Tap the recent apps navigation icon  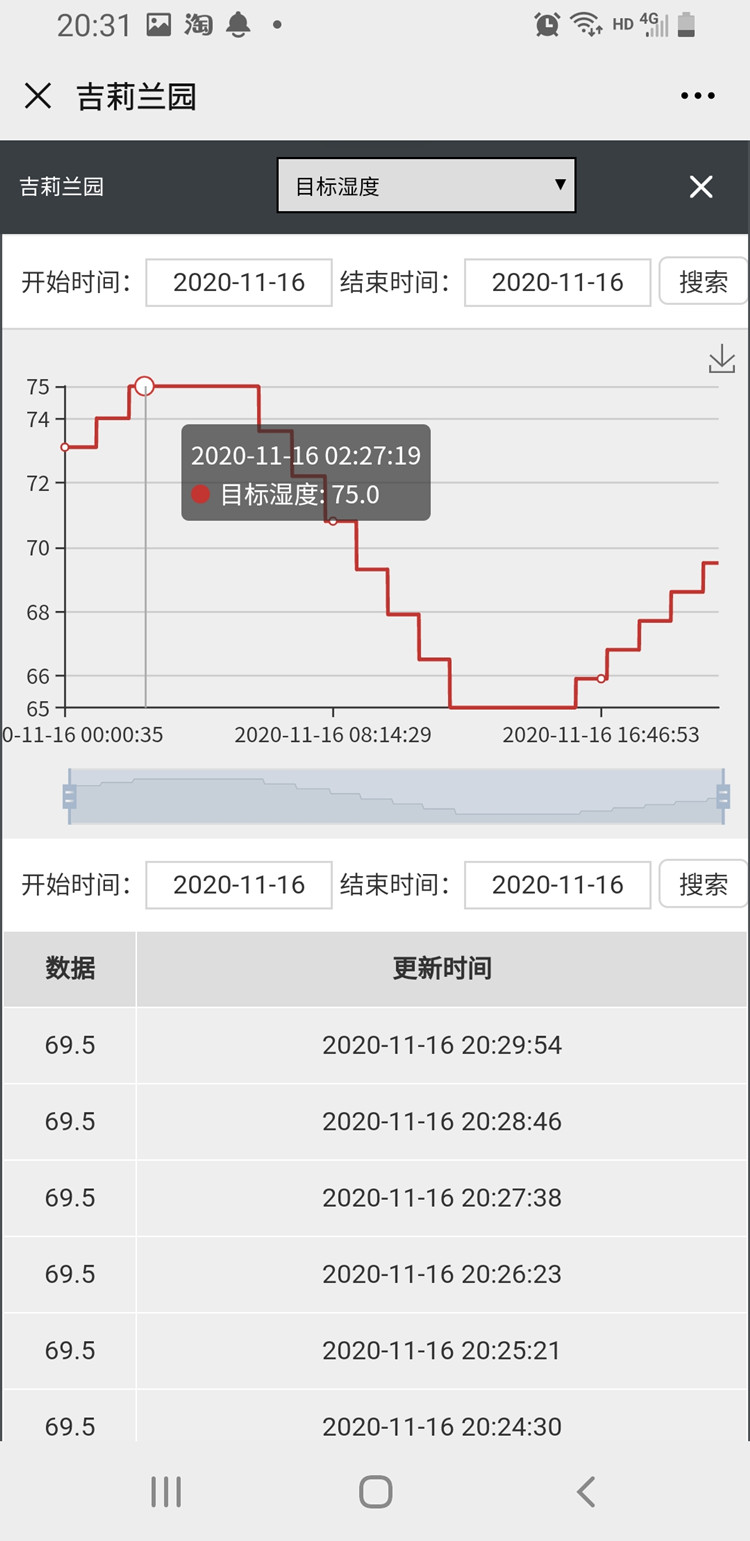click(165, 1490)
